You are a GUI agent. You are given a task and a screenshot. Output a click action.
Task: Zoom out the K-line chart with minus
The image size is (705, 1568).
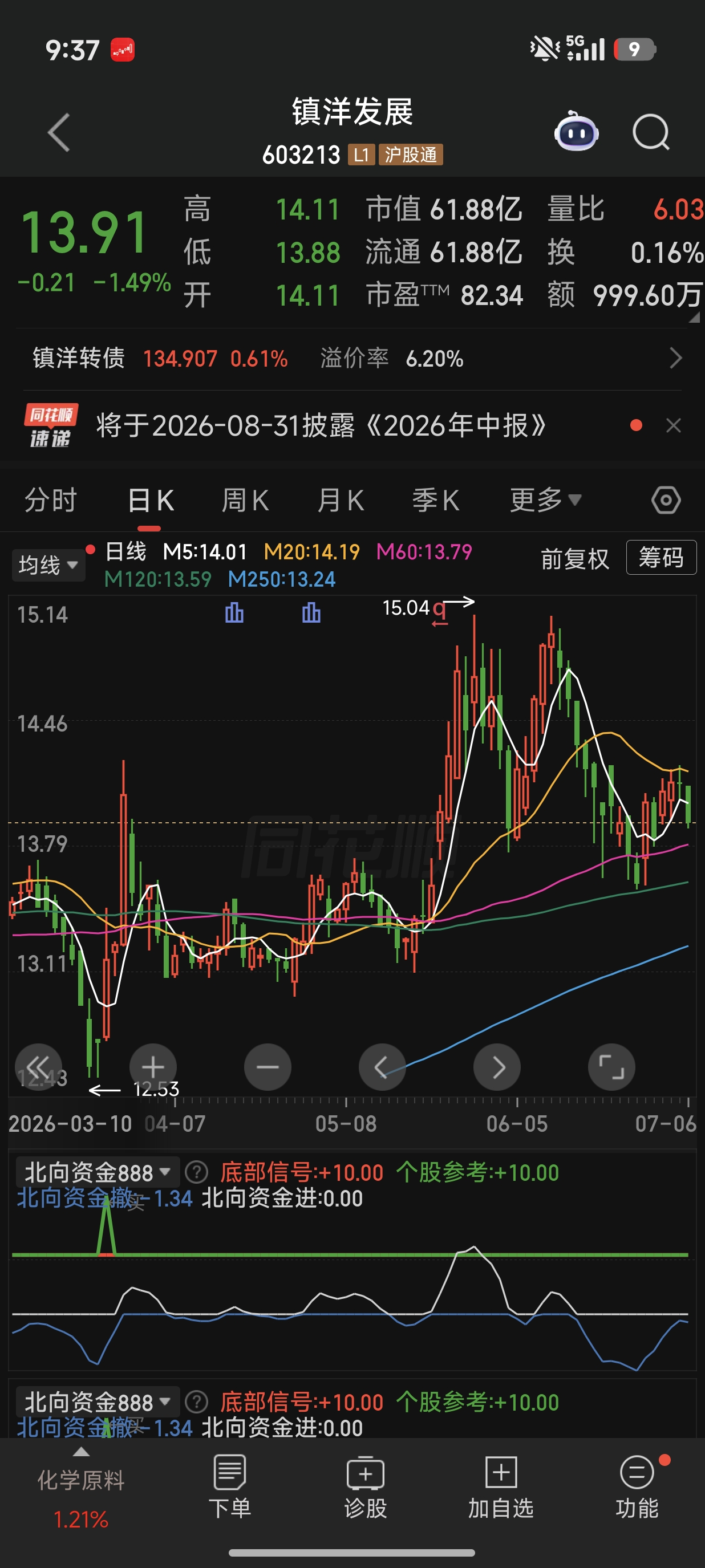point(268,1067)
